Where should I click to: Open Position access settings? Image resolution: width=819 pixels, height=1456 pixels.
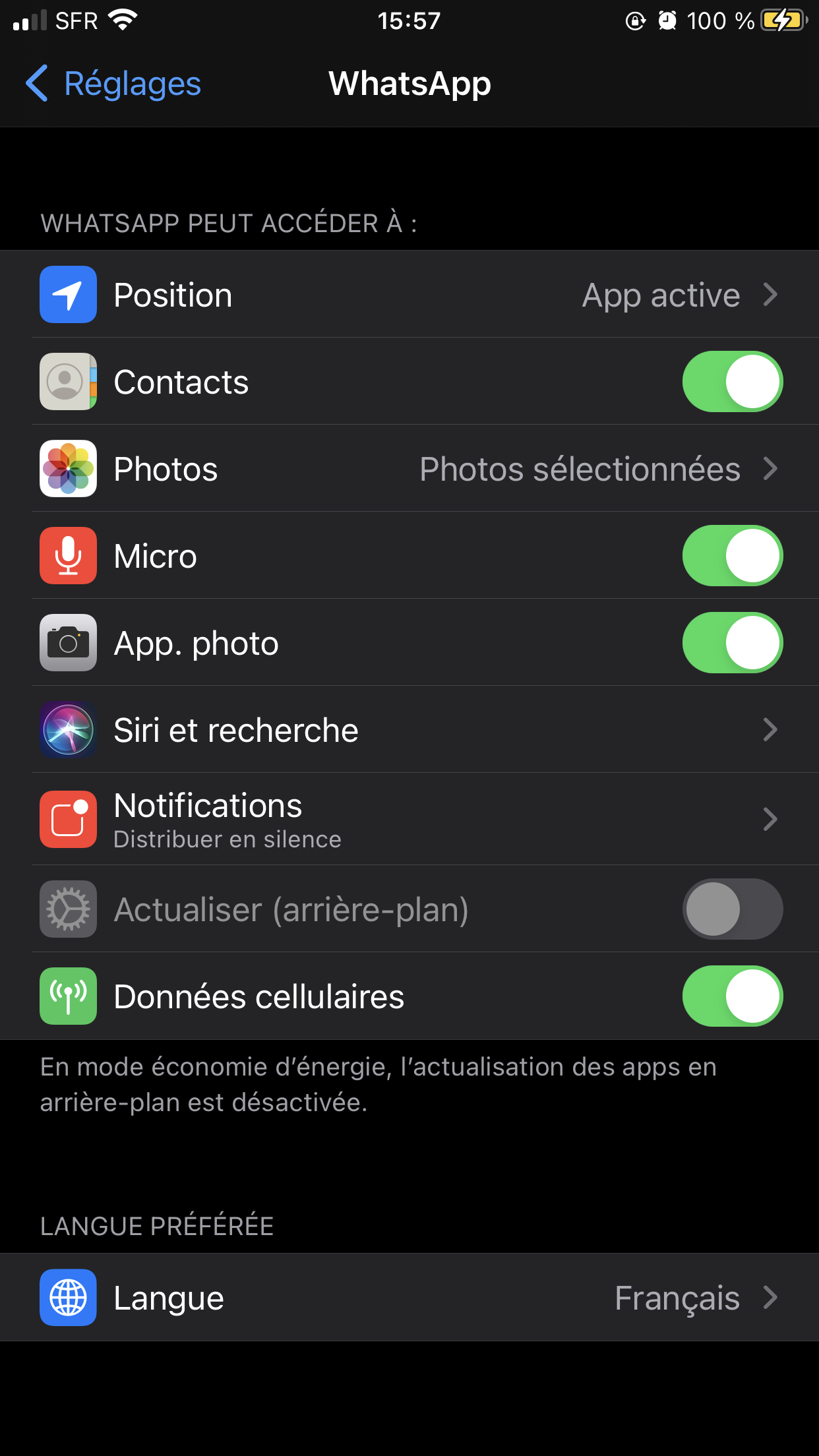pos(409,295)
